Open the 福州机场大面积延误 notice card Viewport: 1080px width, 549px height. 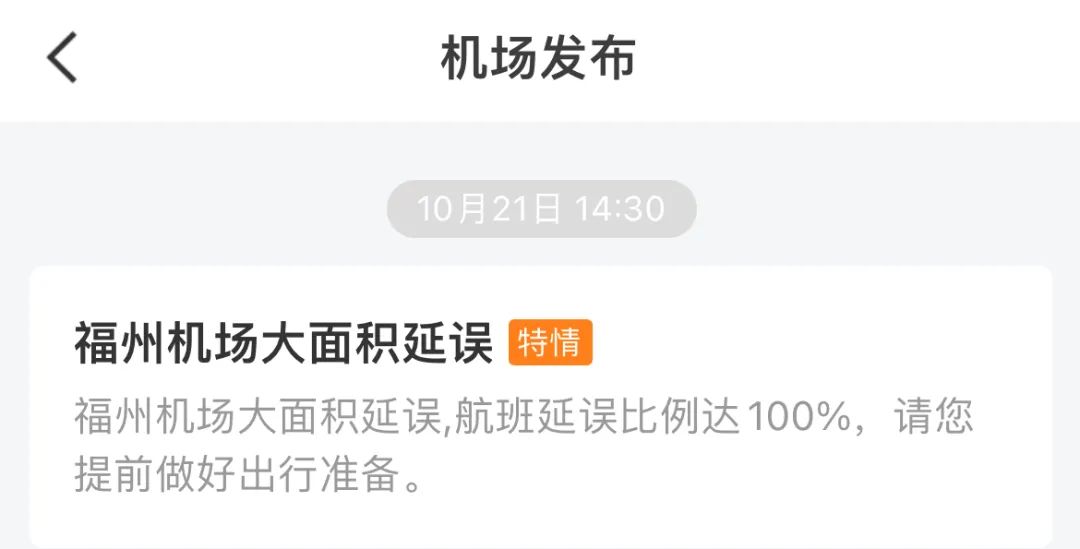(x=540, y=405)
